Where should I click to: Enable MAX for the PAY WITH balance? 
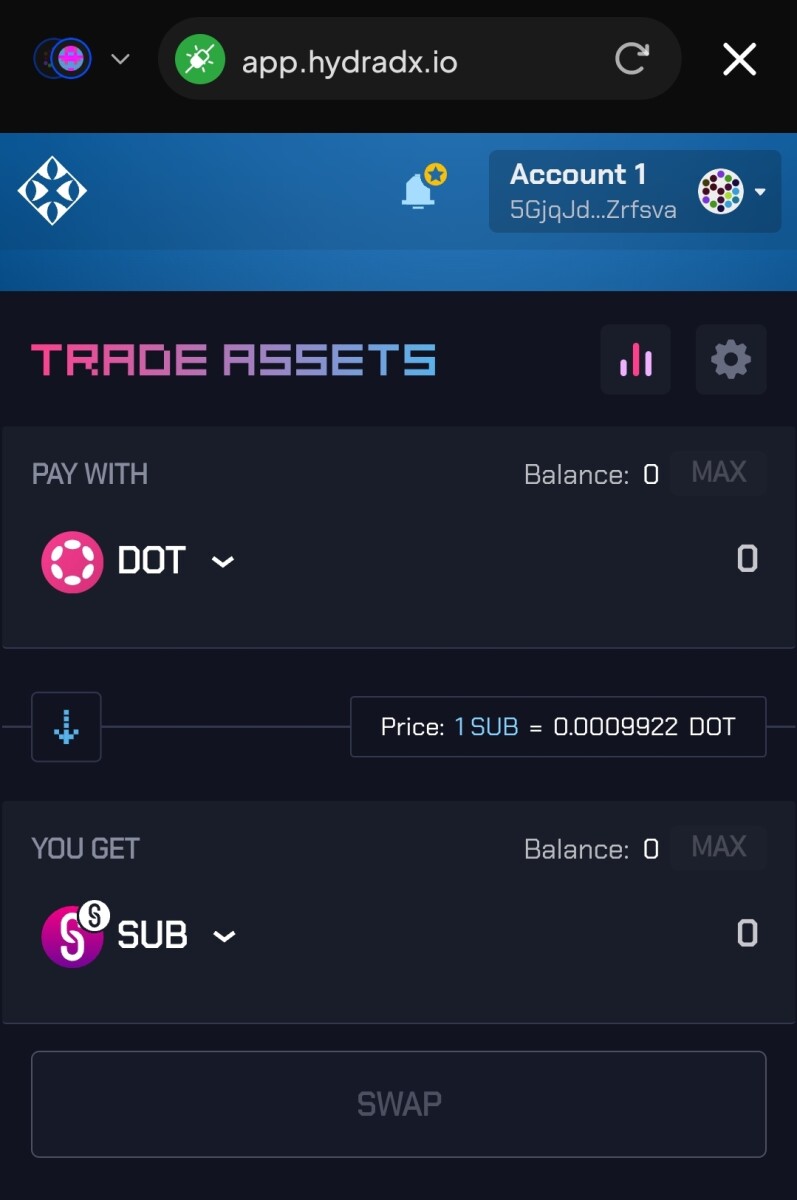click(x=718, y=472)
